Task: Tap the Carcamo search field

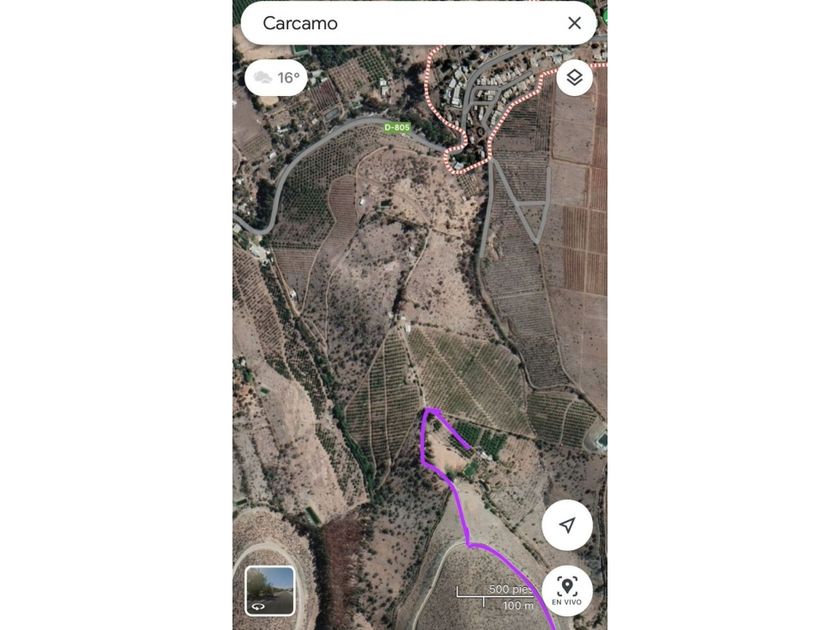Action: (400, 23)
